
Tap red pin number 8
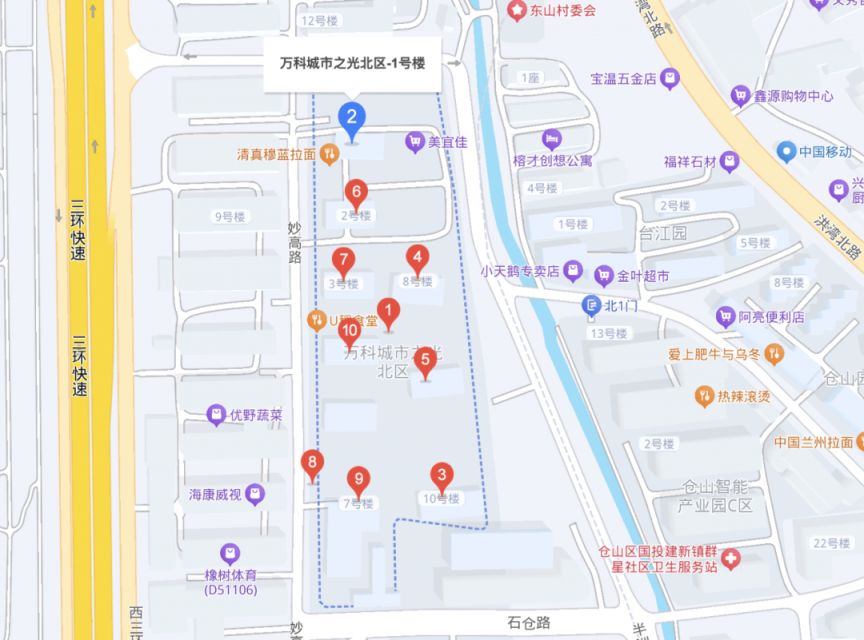(x=313, y=464)
